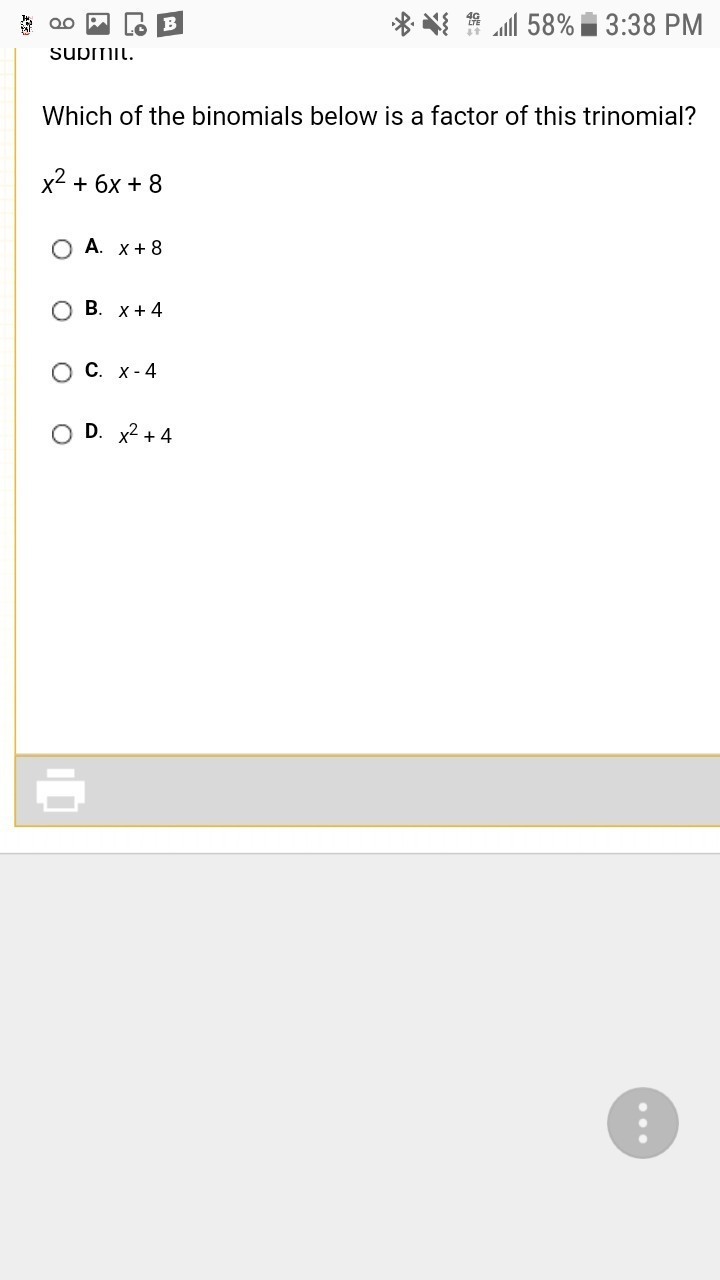The image size is (720, 1280).
Task: Tap the printer icon
Action: coord(61,790)
